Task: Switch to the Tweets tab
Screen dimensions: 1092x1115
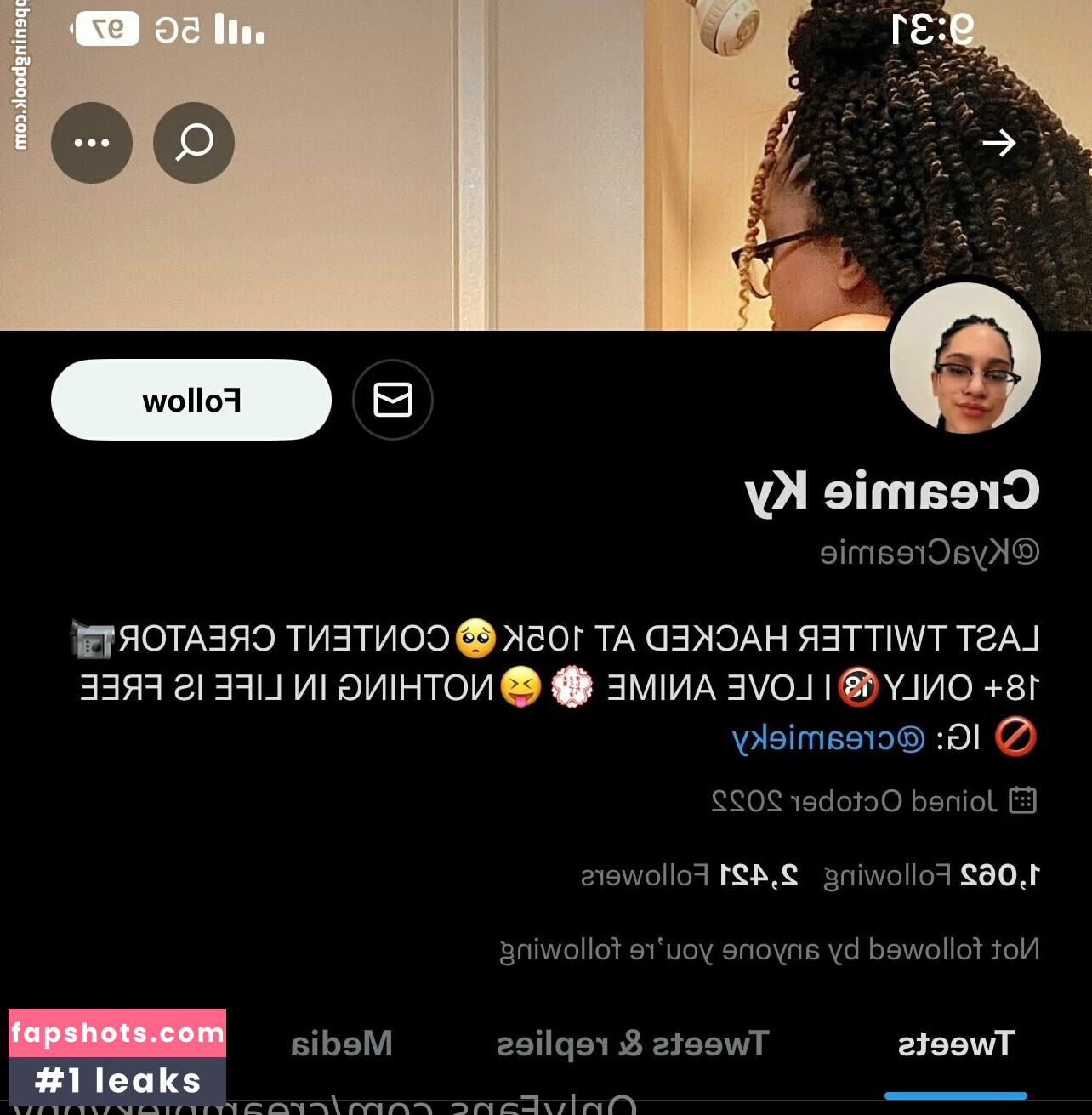Action: click(x=956, y=1044)
